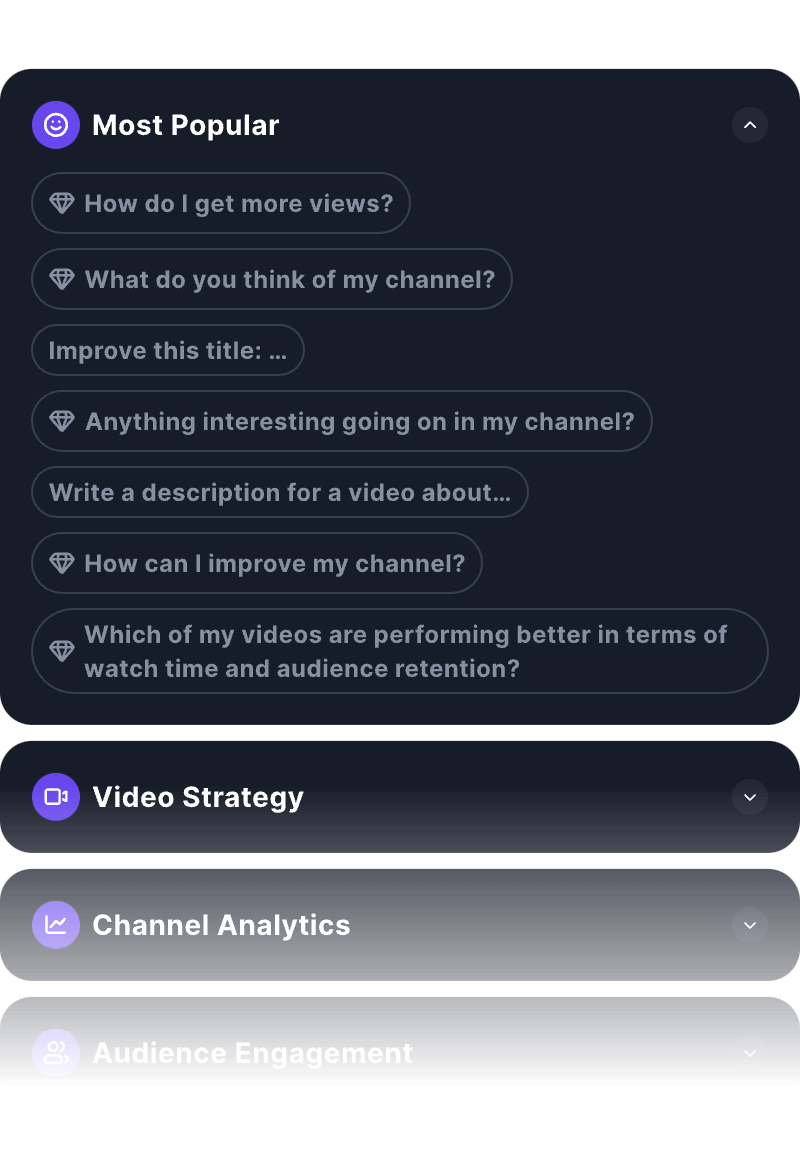Choose the 'Improve this title' prompt
The width and height of the screenshot is (800, 1162).
pos(168,350)
